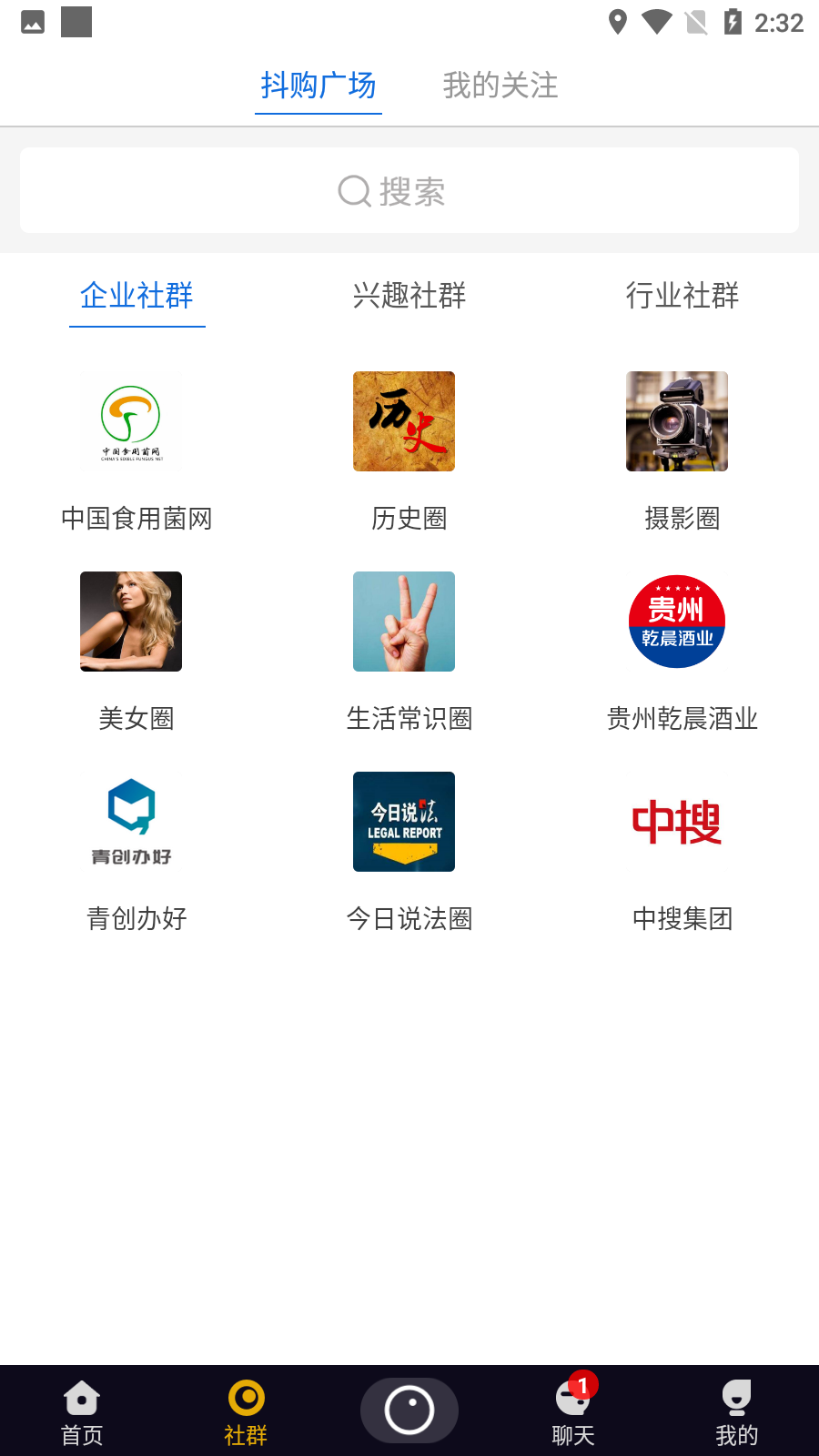Viewport: 819px width, 1456px height.
Task: Open the 兴趣社群 category
Action: [x=409, y=297]
